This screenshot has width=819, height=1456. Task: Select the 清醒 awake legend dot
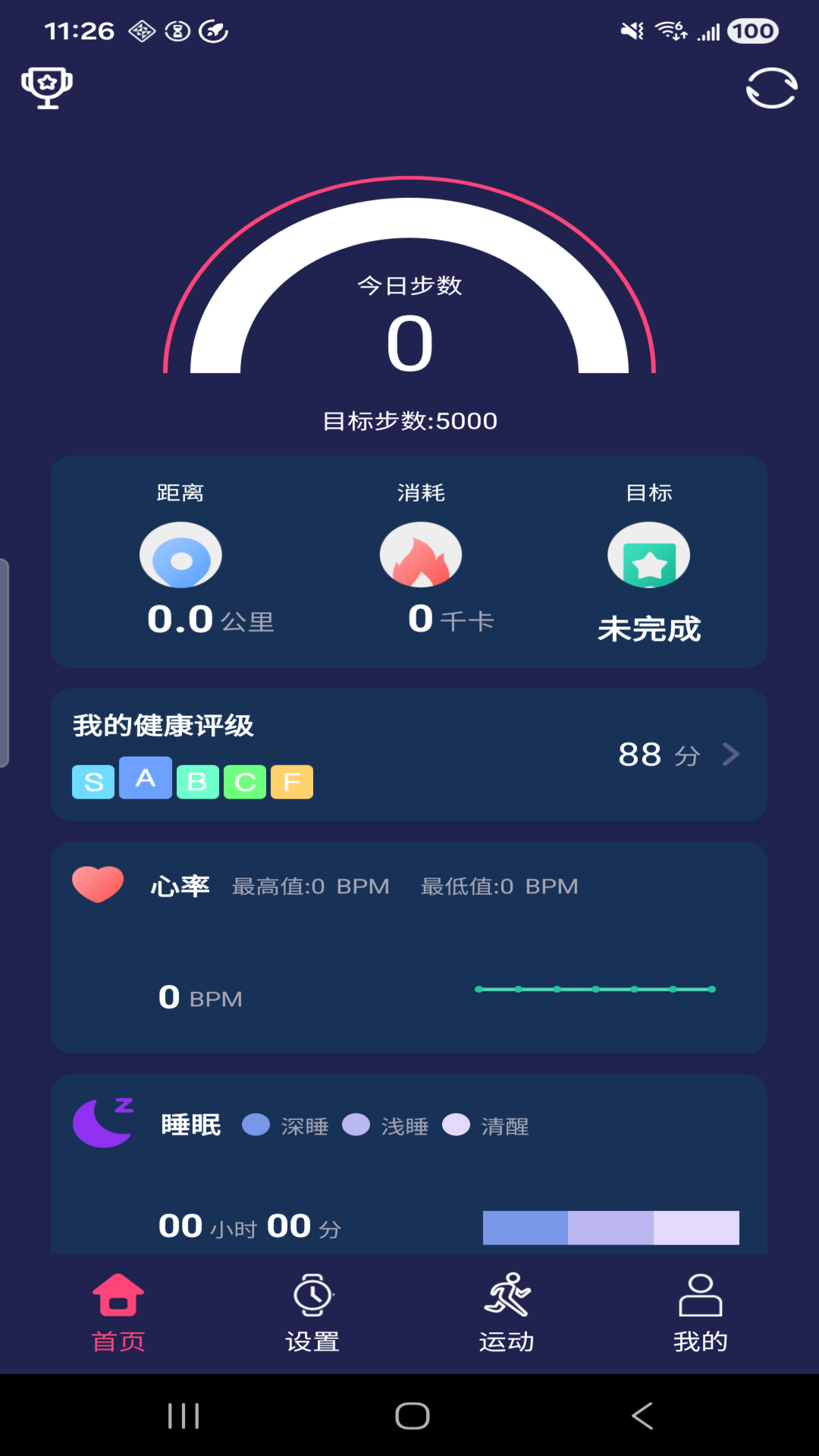457,1125
